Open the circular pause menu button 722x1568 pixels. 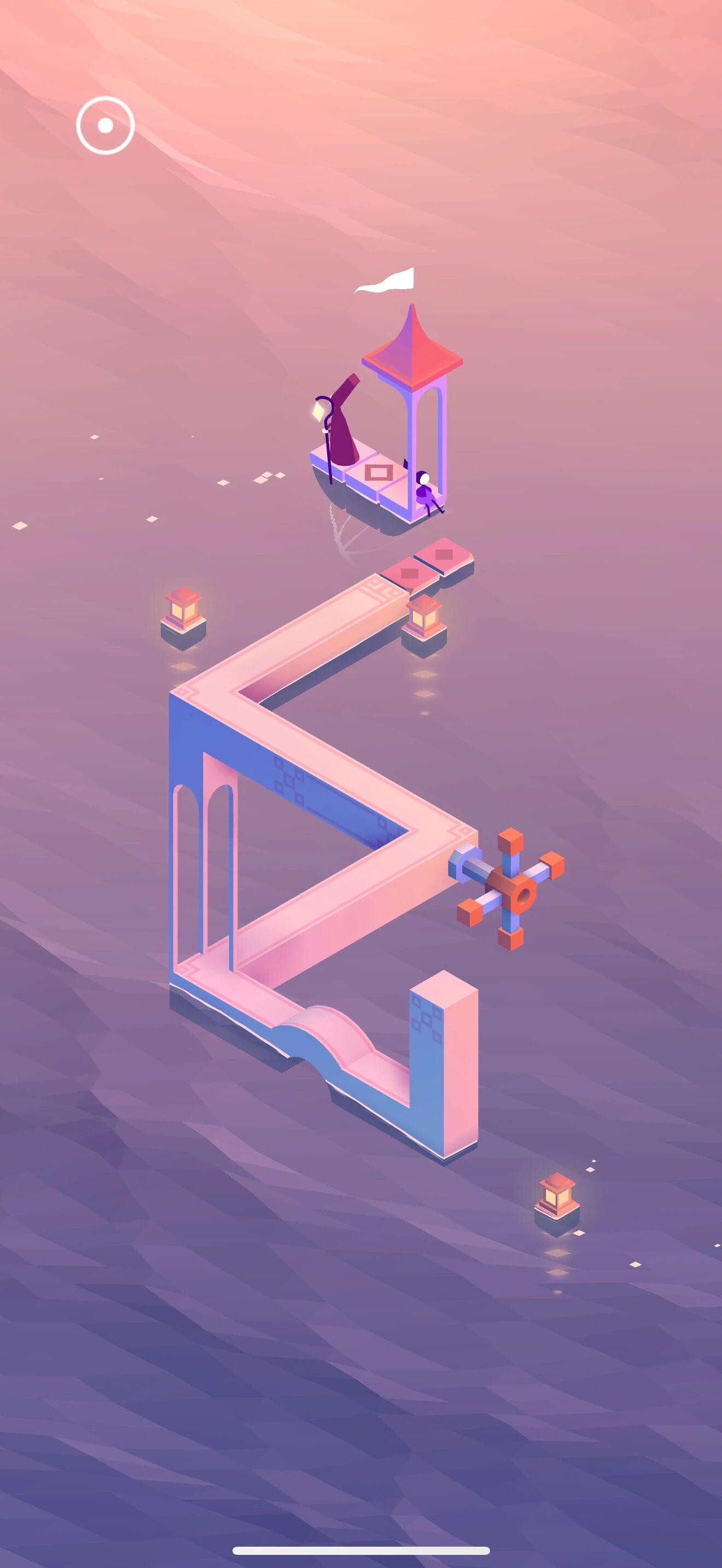[x=106, y=125]
